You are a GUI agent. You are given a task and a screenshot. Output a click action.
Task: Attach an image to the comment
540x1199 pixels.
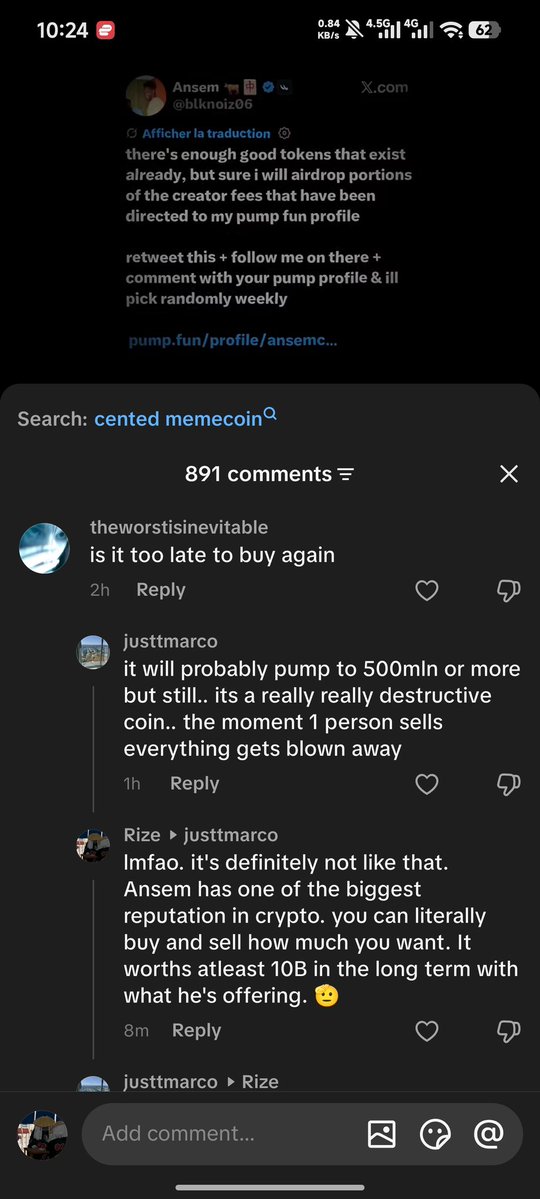pyautogui.click(x=382, y=1133)
